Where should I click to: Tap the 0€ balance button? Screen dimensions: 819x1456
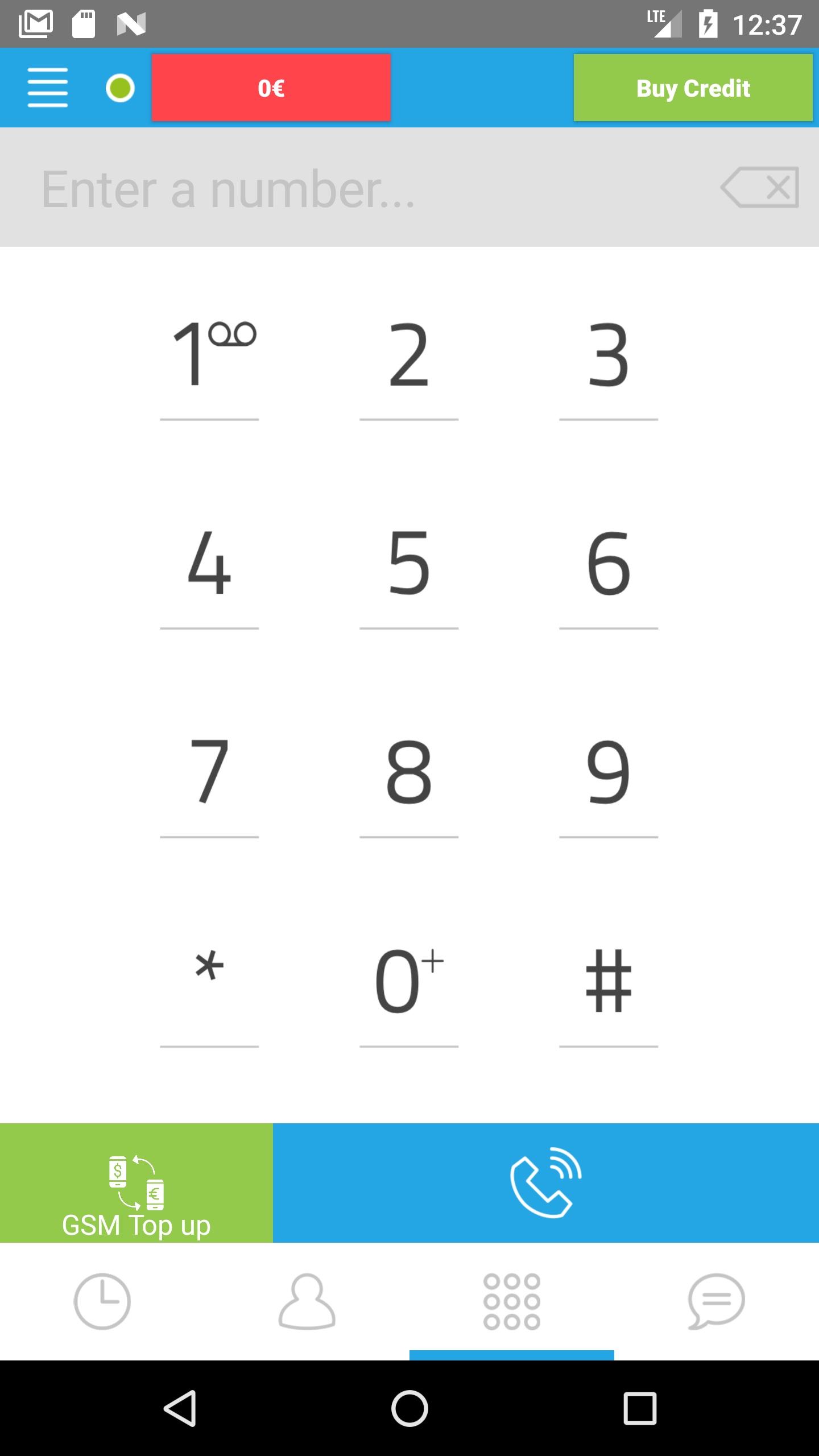[x=271, y=88]
